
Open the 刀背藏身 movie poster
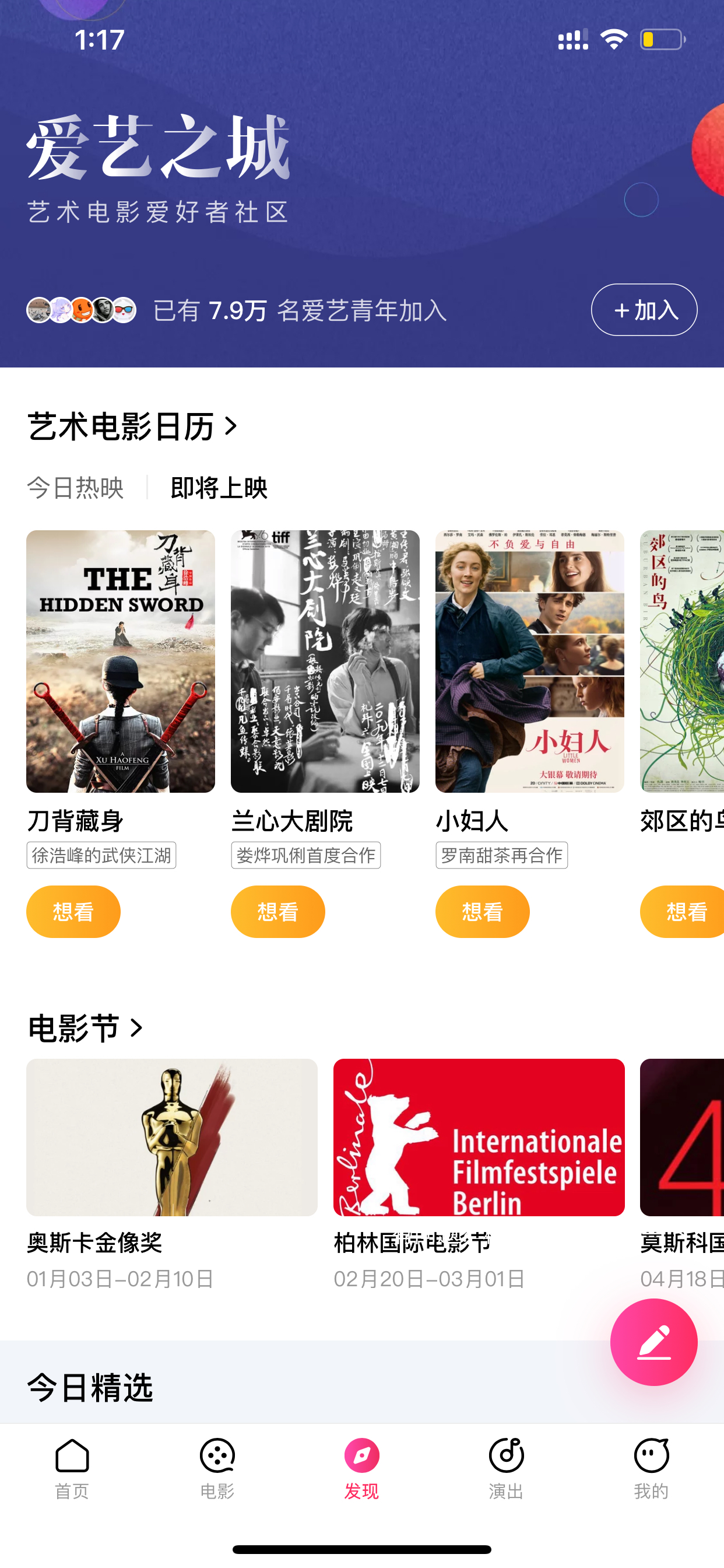click(x=121, y=661)
